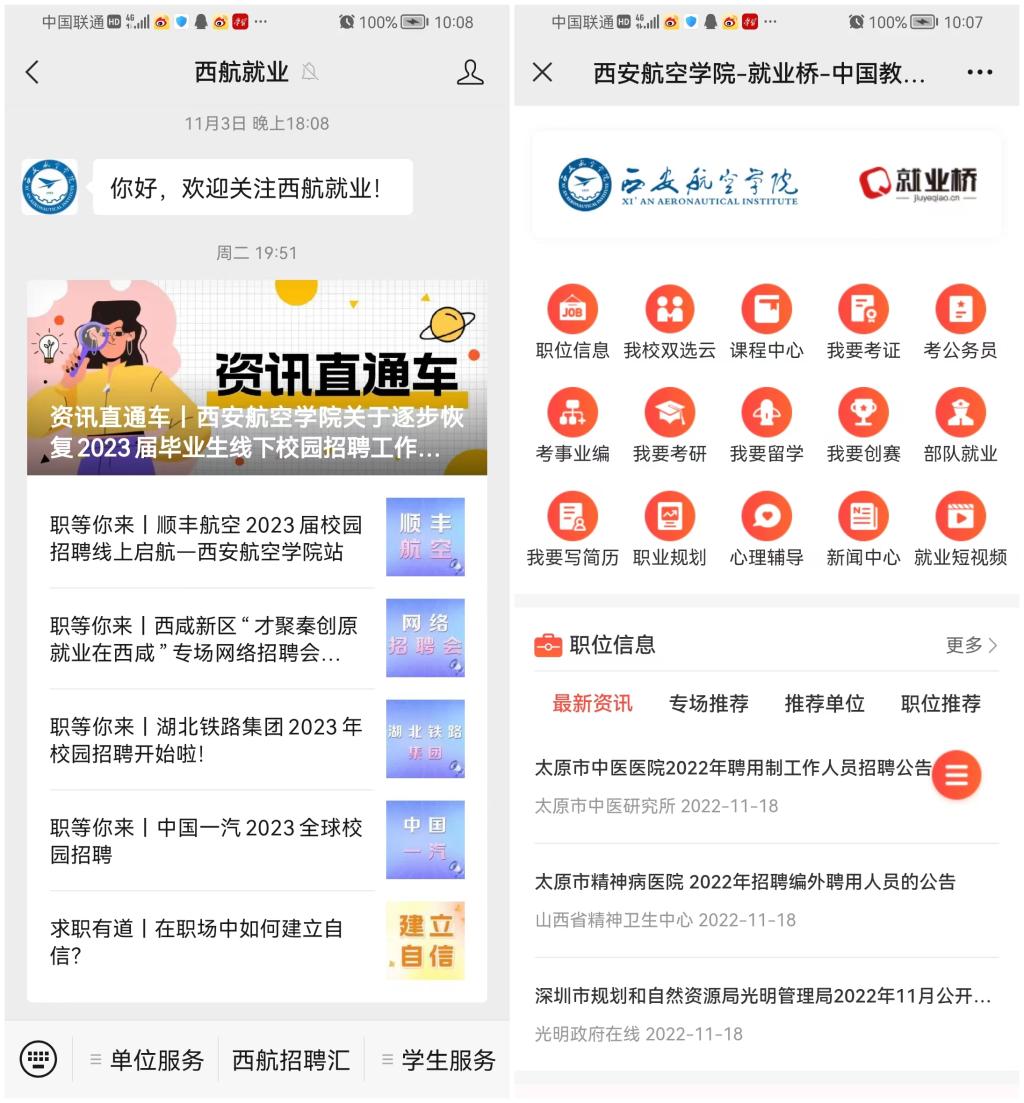
Task: Close the 西安航空学院 web page
Action: pyautogui.click(x=542, y=72)
